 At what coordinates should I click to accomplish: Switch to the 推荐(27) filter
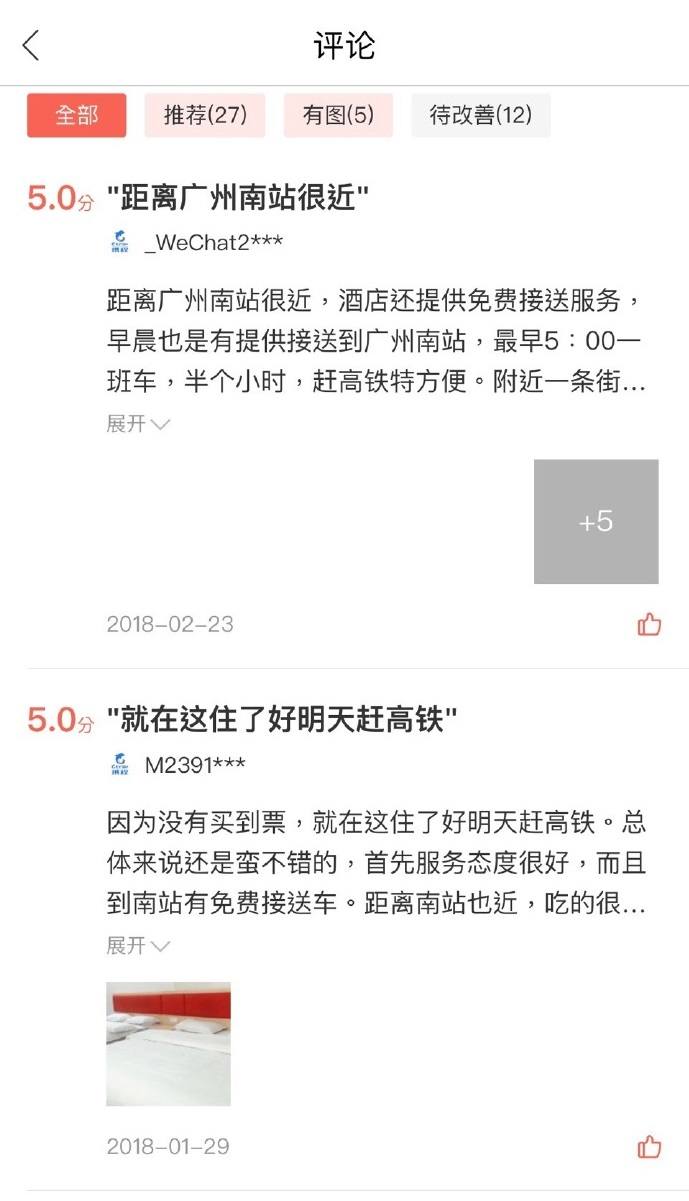tap(205, 115)
